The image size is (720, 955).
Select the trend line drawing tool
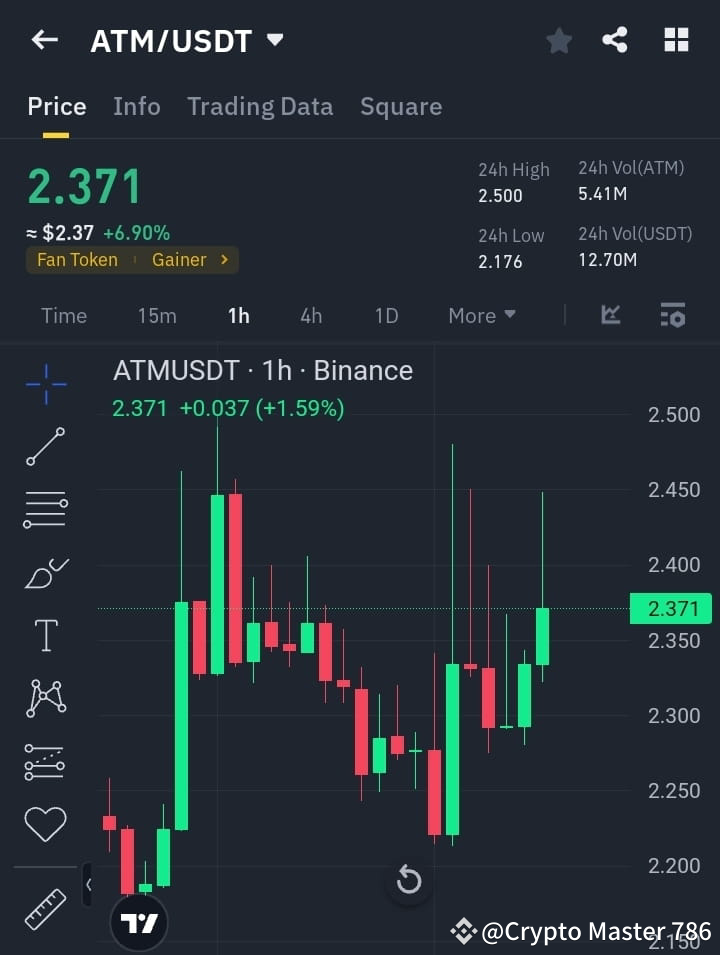(x=44, y=447)
